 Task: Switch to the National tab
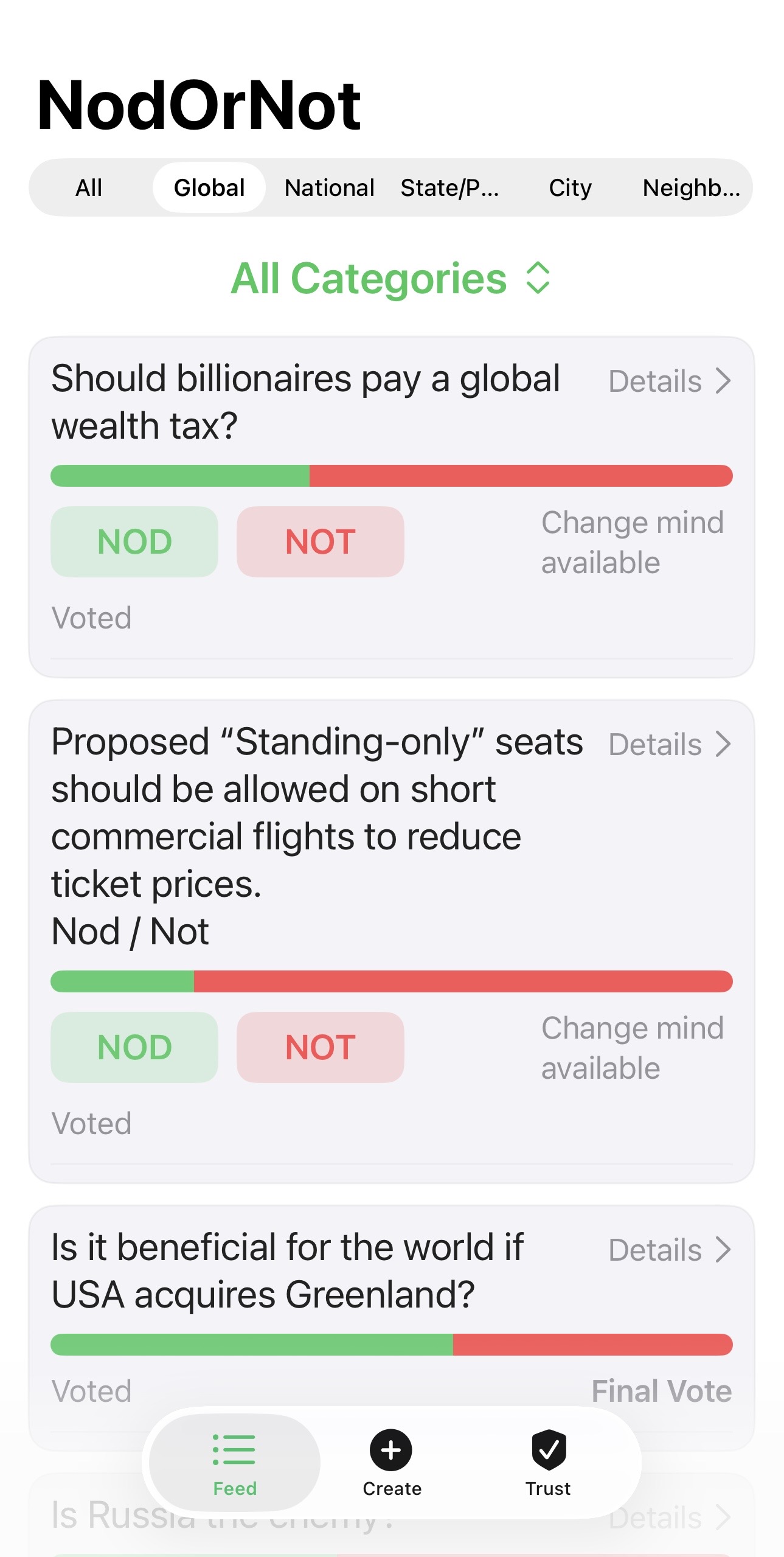click(329, 188)
